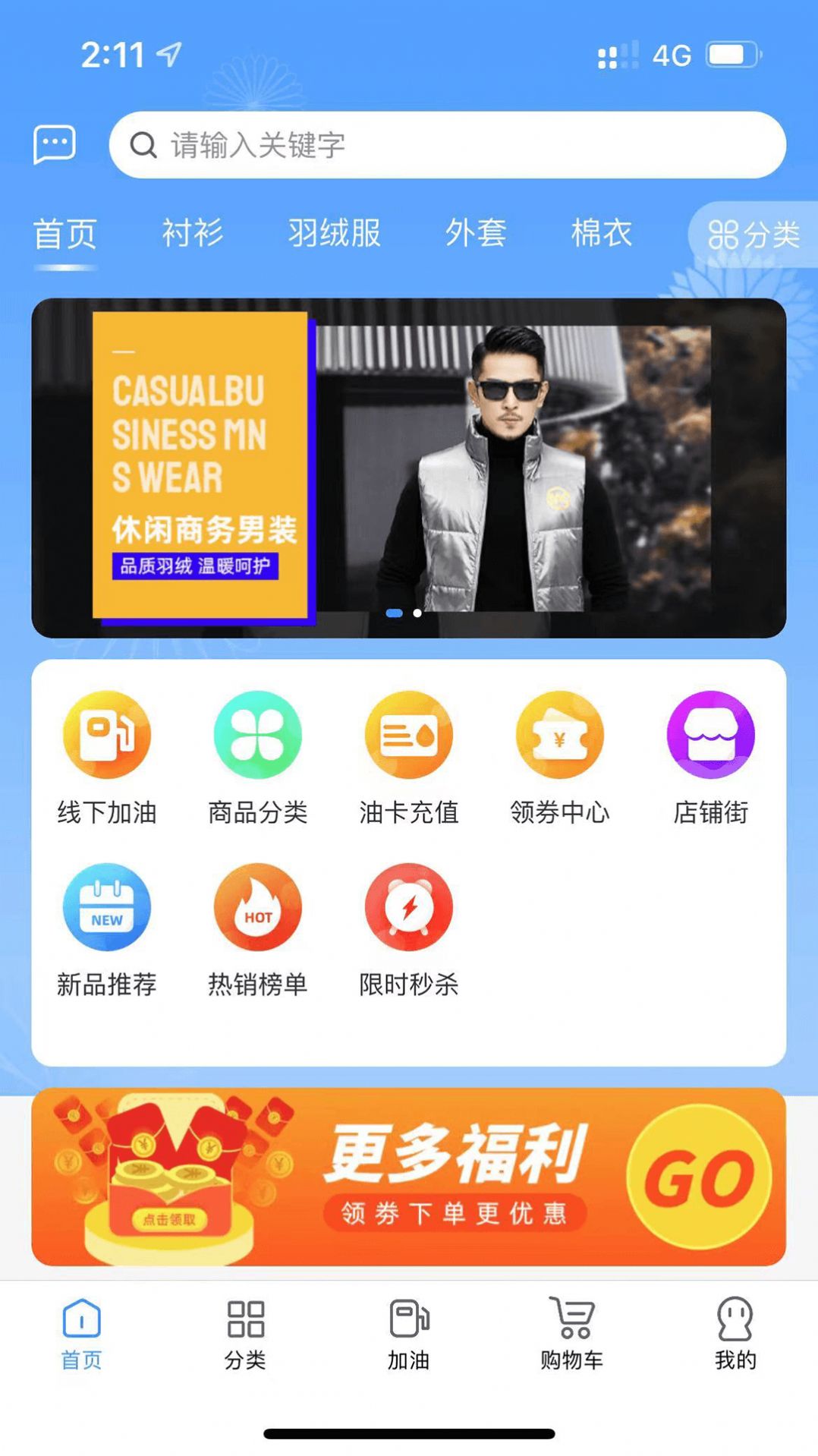Viewport: 818px width, 1456px height.
Task: Select the 外套 top tab
Action: click(476, 233)
